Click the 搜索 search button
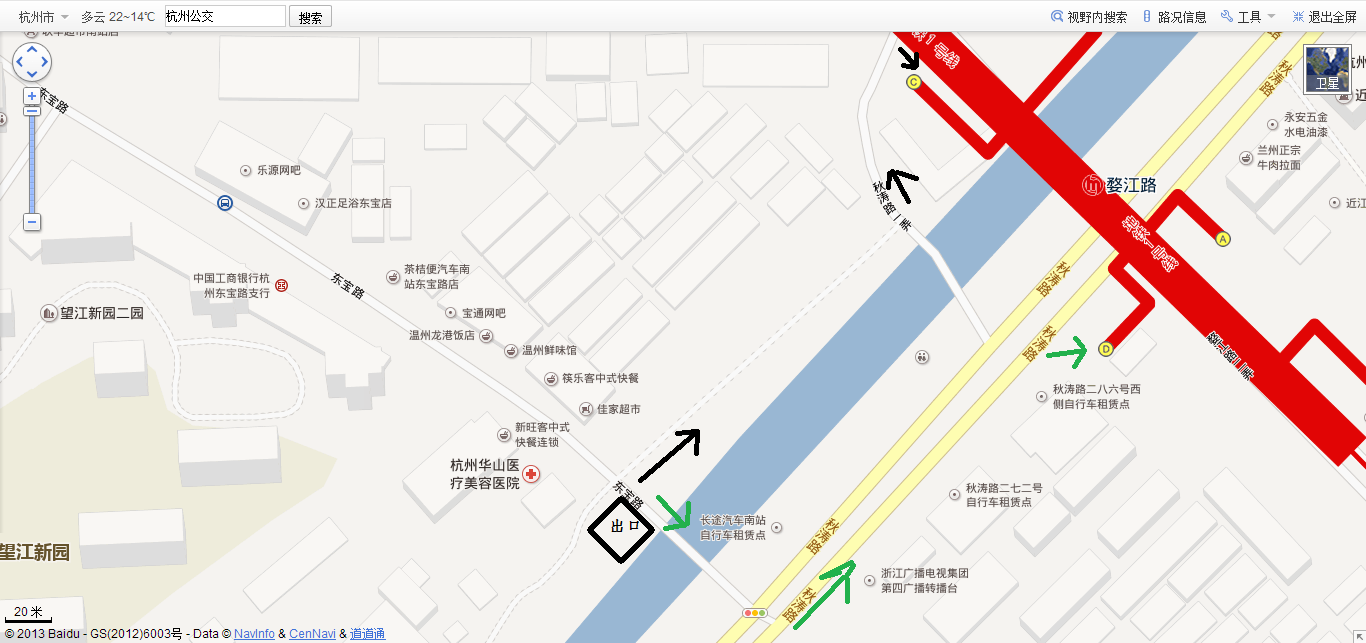 point(310,18)
